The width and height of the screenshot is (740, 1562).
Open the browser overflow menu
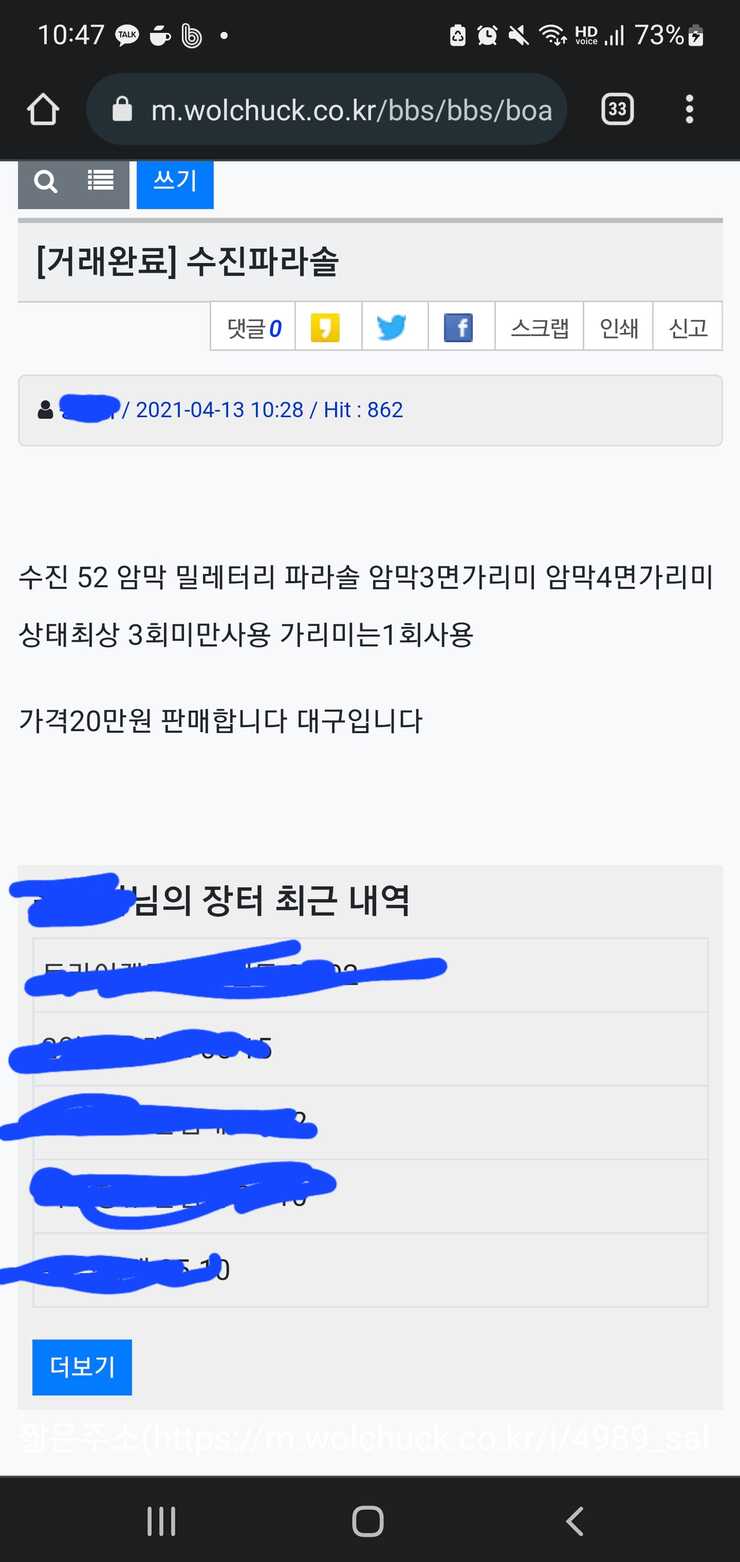click(x=689, y=109)
